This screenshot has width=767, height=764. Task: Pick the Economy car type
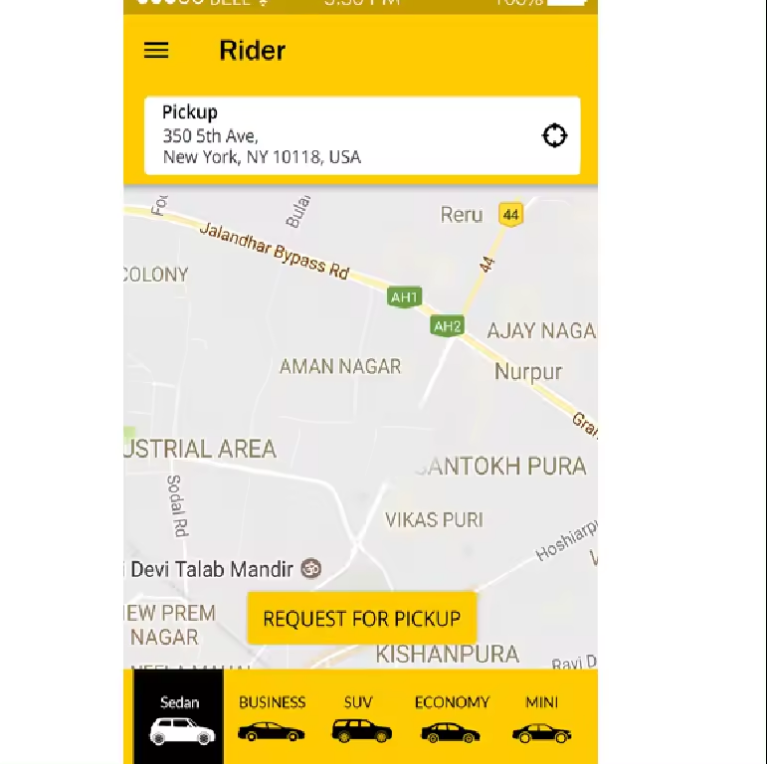point(452,719)
